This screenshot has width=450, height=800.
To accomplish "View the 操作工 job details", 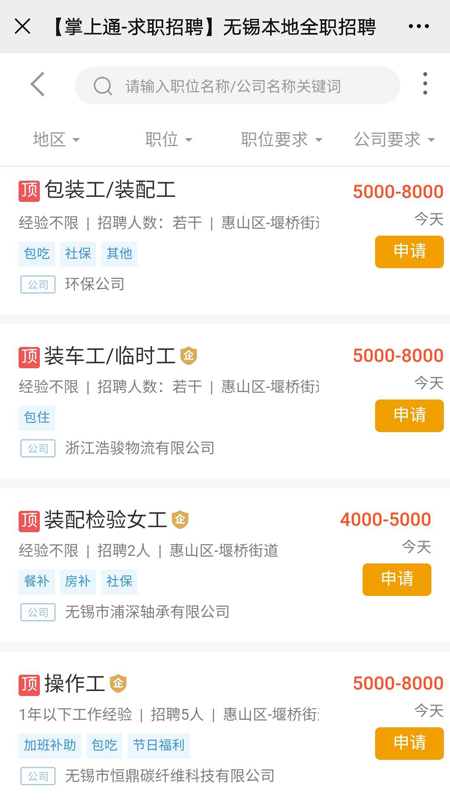I will click(74, 684).
